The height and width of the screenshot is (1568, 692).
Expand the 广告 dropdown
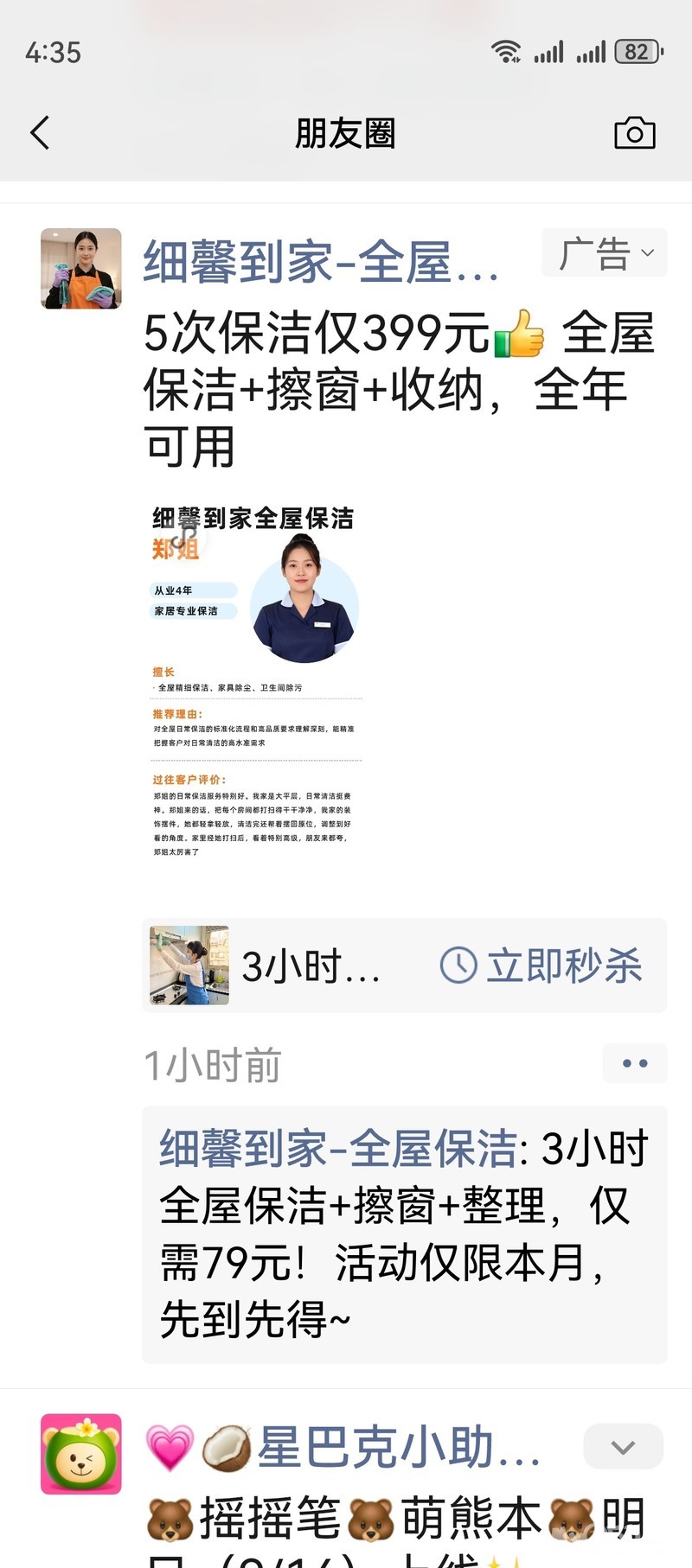pyautogui.click(x=604, y=252)
